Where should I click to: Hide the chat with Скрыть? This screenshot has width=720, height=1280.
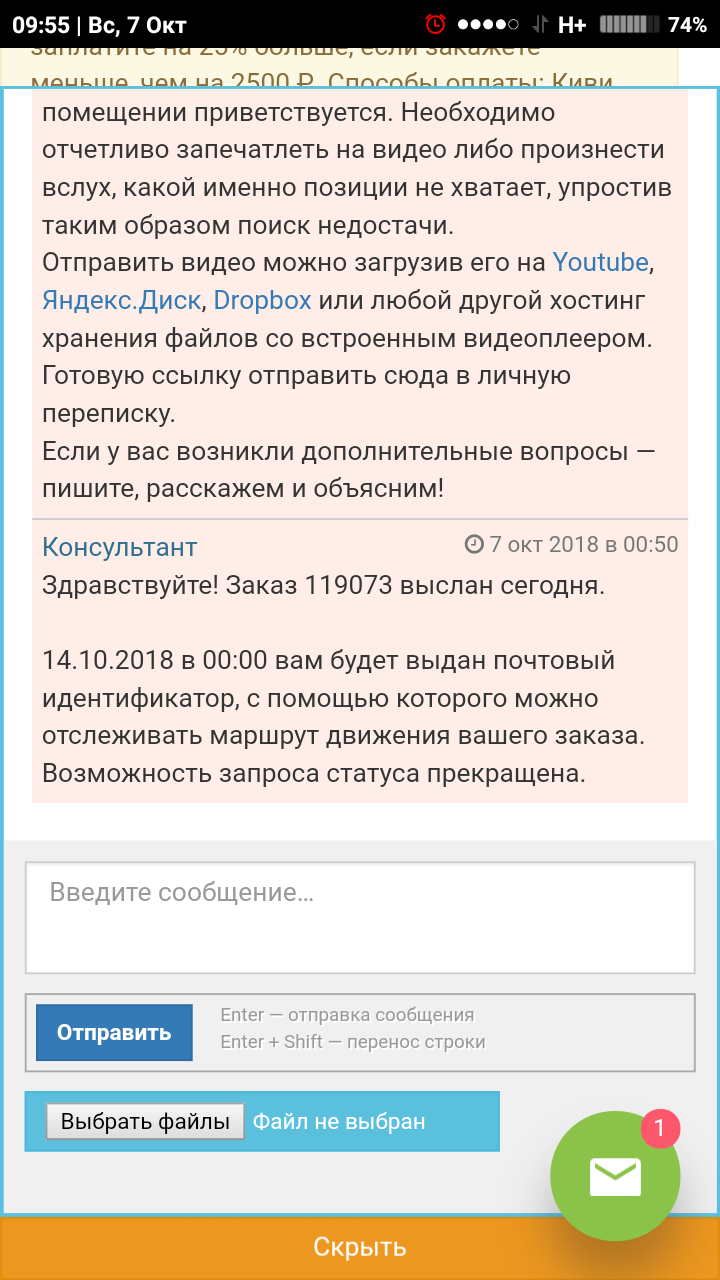[x=360, y=1247]
